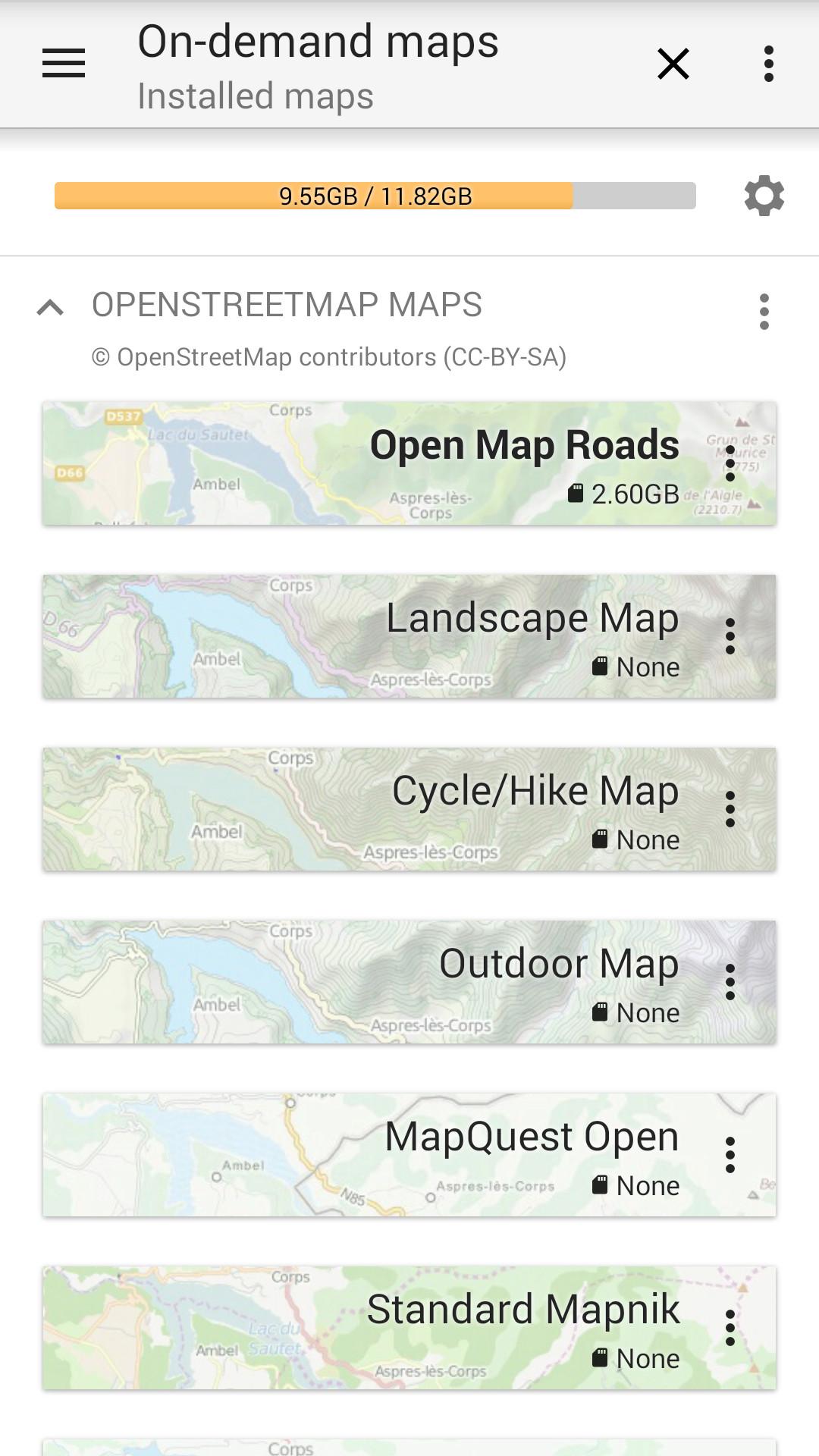Open the hamburger navigation drawer
This screenshot has width=819, height=1456.
[x=64, y=64]
